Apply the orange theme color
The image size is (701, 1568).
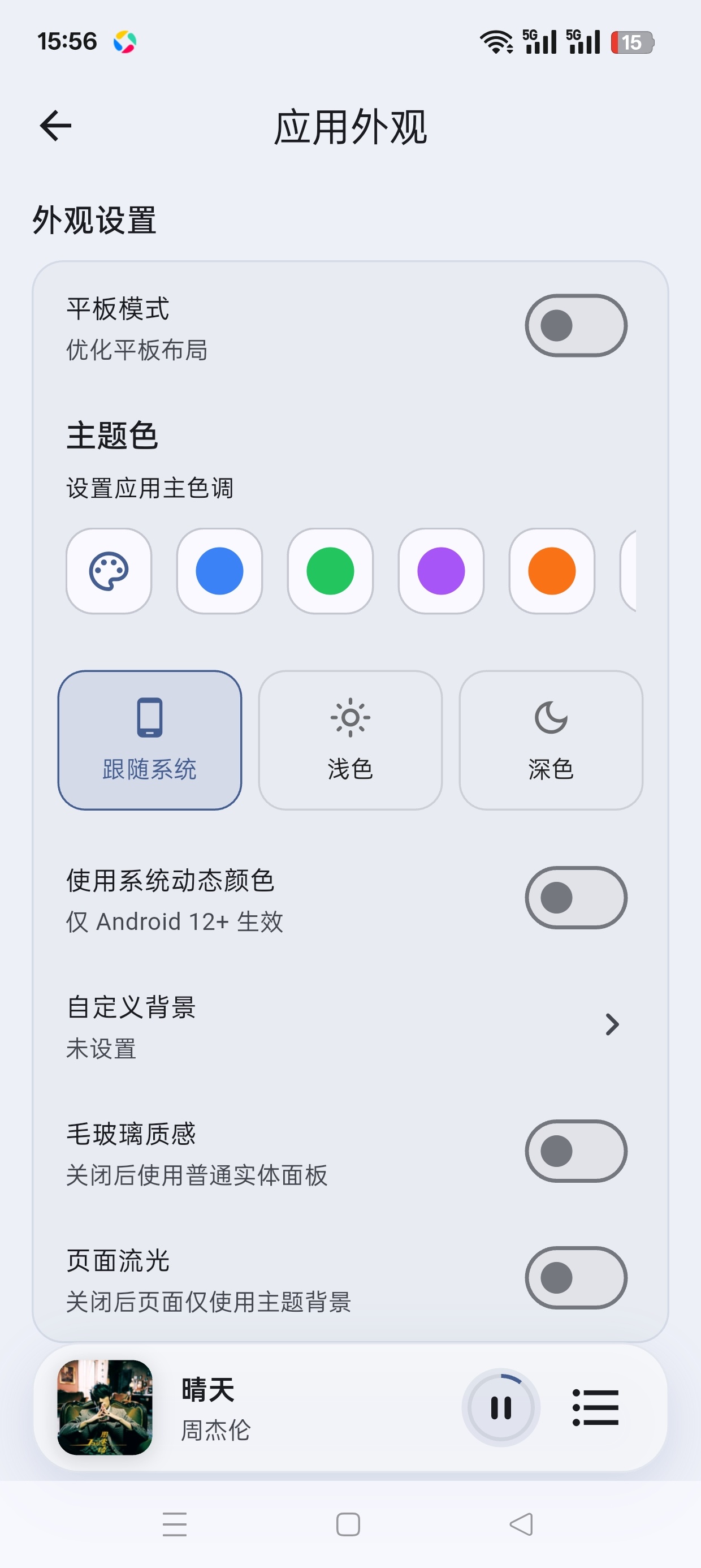click(x=552, y=571)
